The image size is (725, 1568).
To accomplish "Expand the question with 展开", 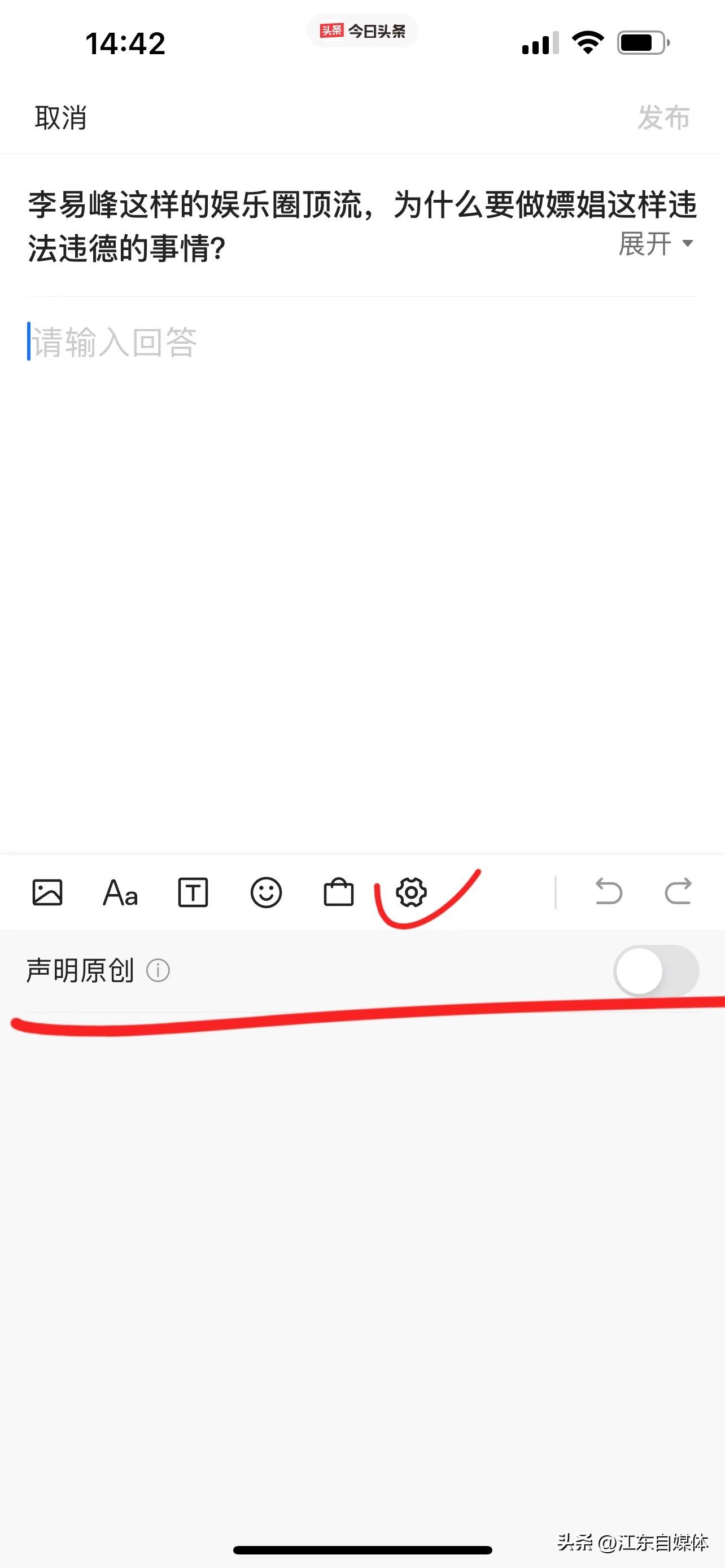I will tap(655, 243).
